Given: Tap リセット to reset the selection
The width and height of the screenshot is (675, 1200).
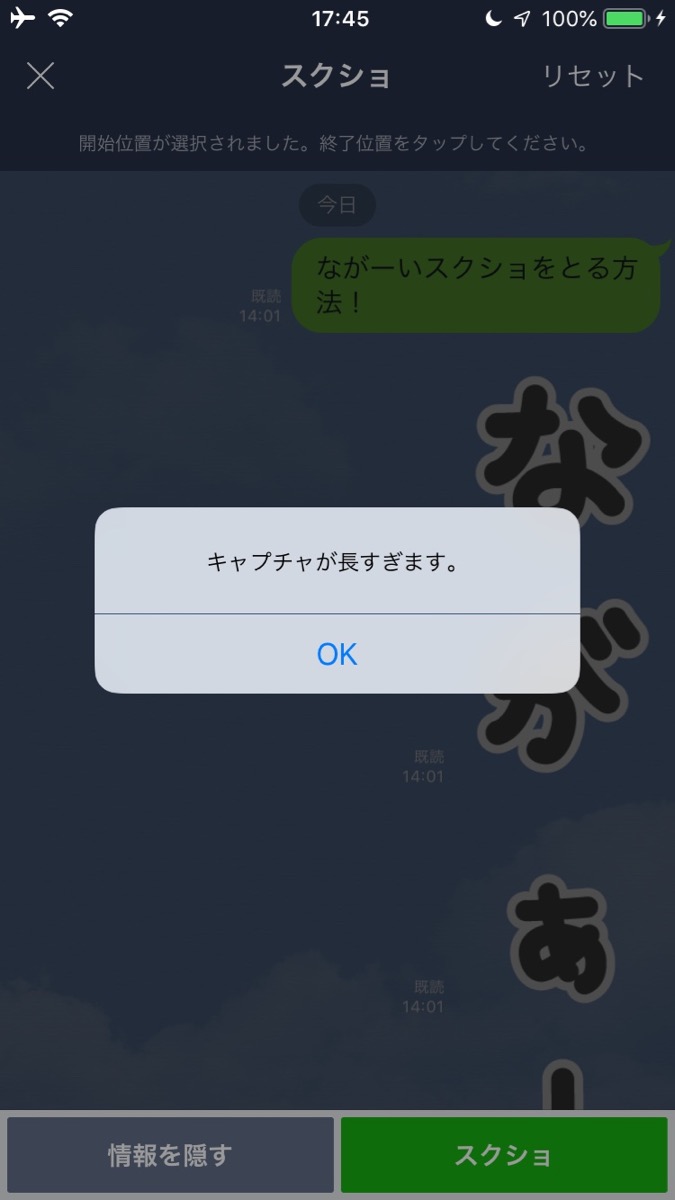Looking at the screenshot, I should pyautogui.click(x=593, y=76).
